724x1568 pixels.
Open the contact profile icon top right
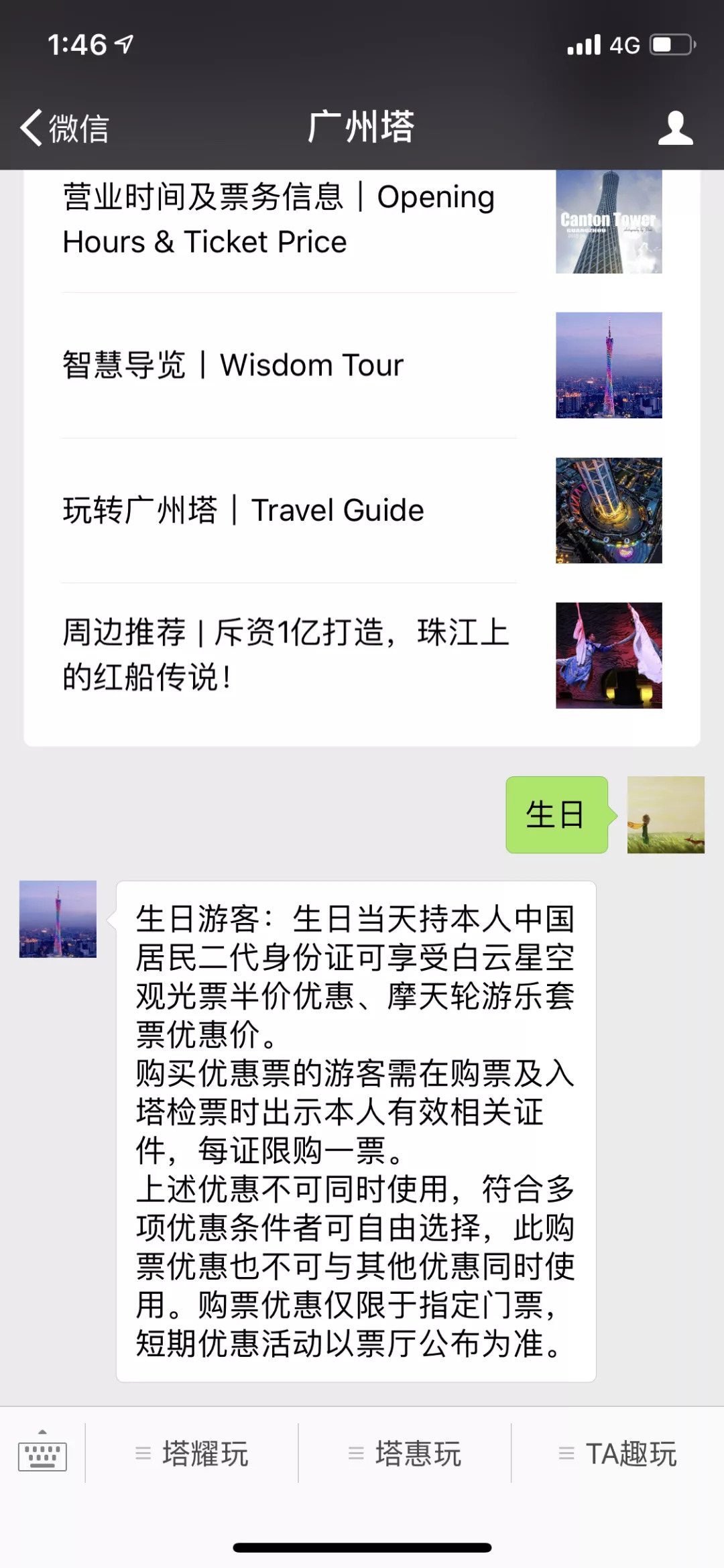point(677,127)
